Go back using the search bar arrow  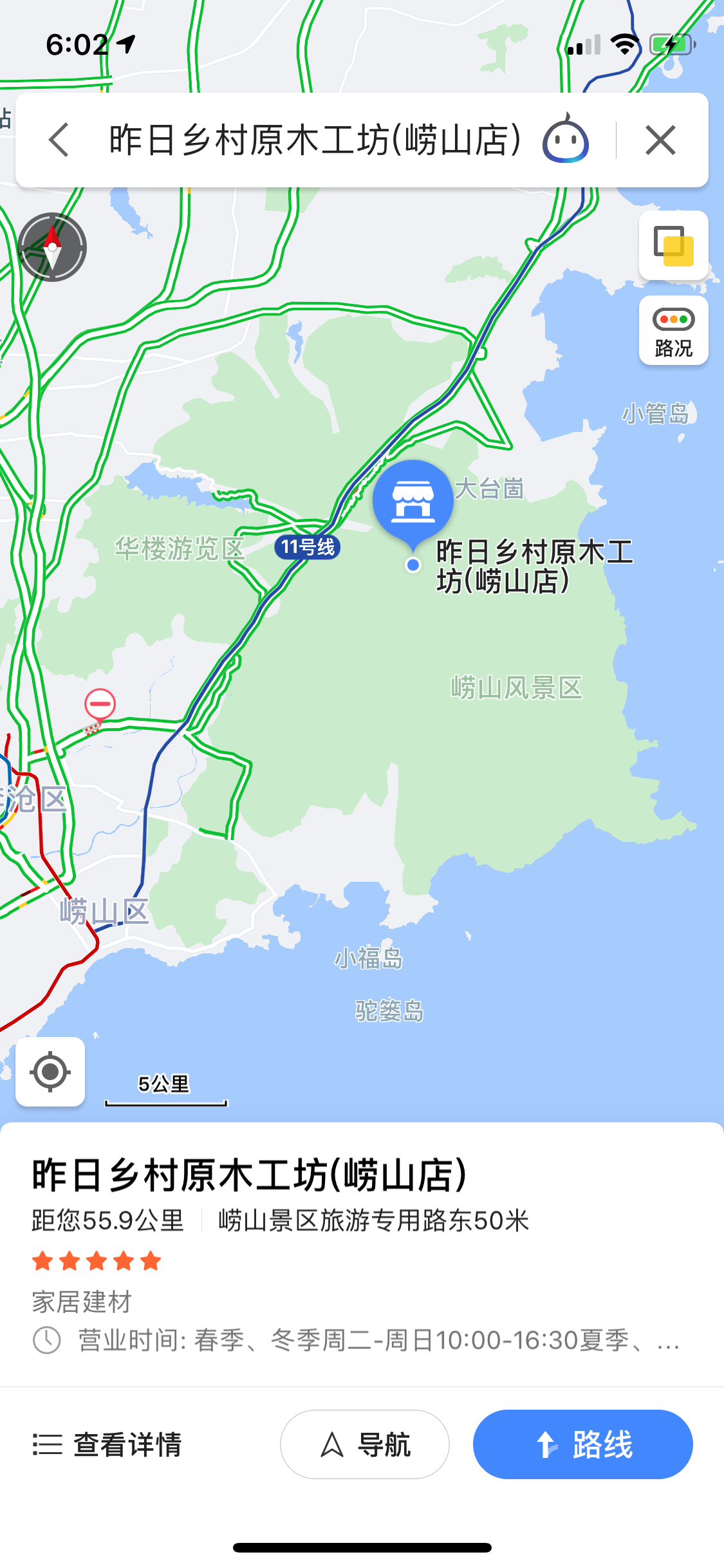(x=59, y=140)
